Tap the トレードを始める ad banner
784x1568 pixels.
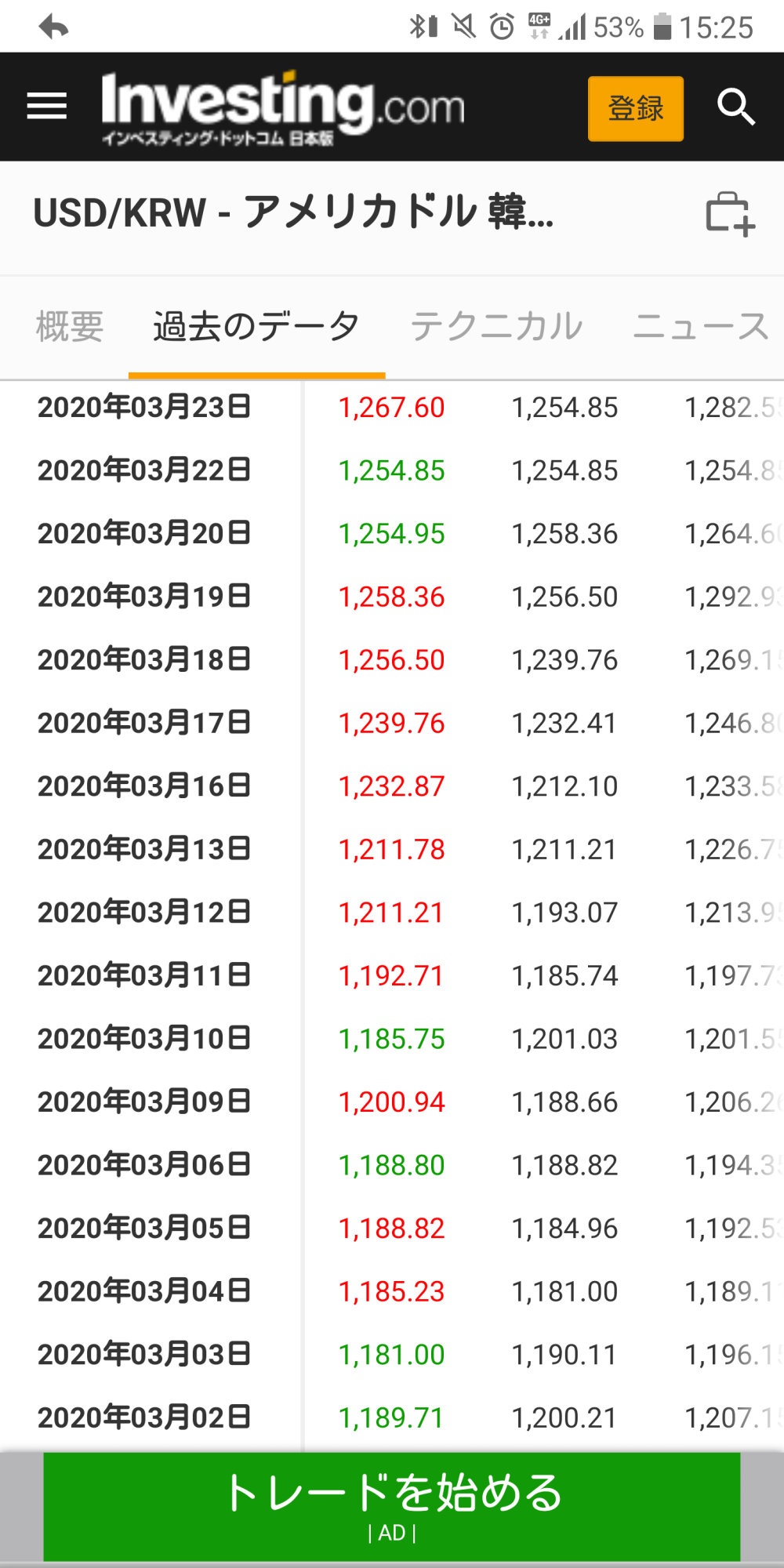[x=392, y=1507]
